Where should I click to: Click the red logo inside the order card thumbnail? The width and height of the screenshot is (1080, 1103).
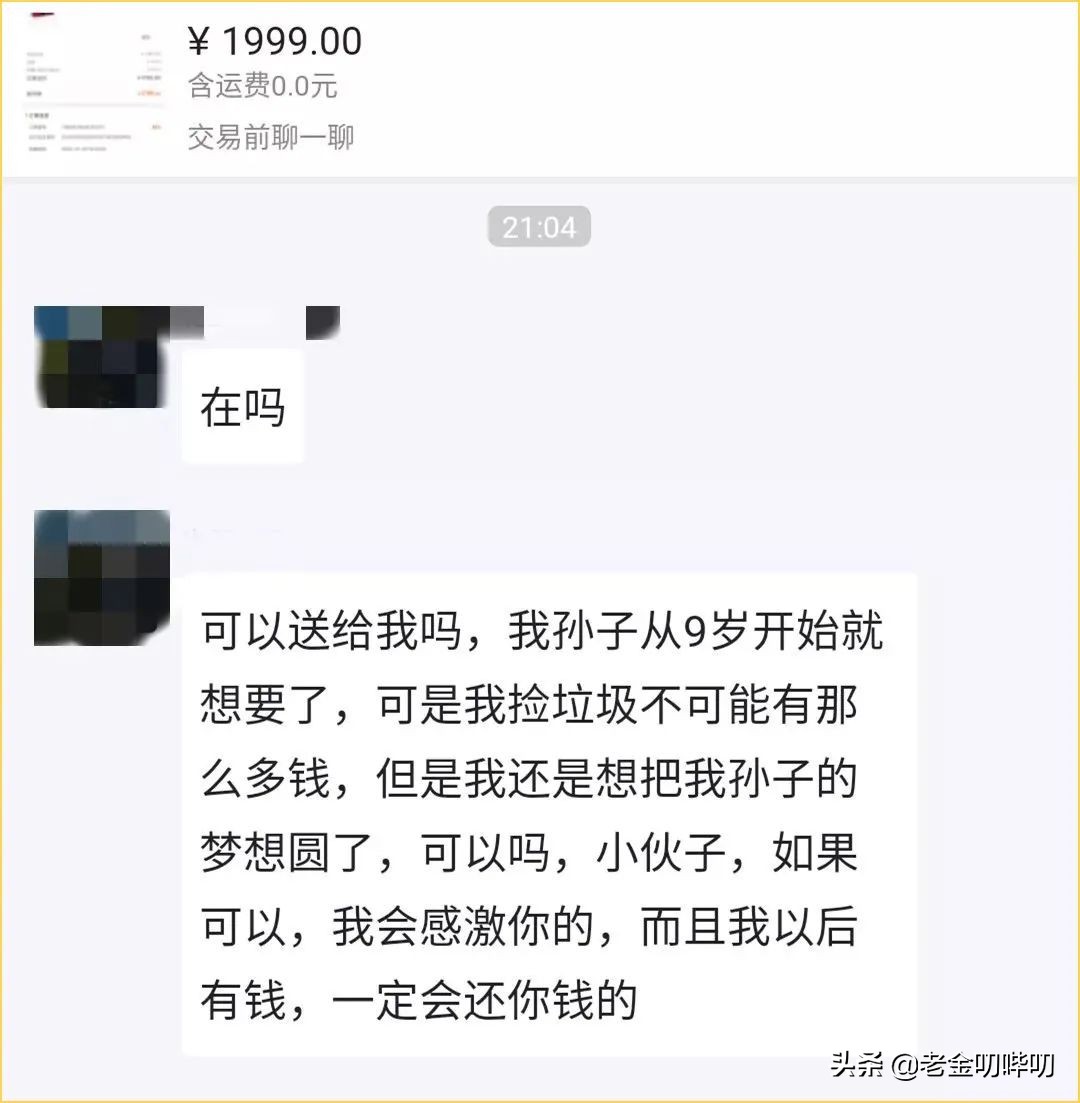click(x=42, y=15)
